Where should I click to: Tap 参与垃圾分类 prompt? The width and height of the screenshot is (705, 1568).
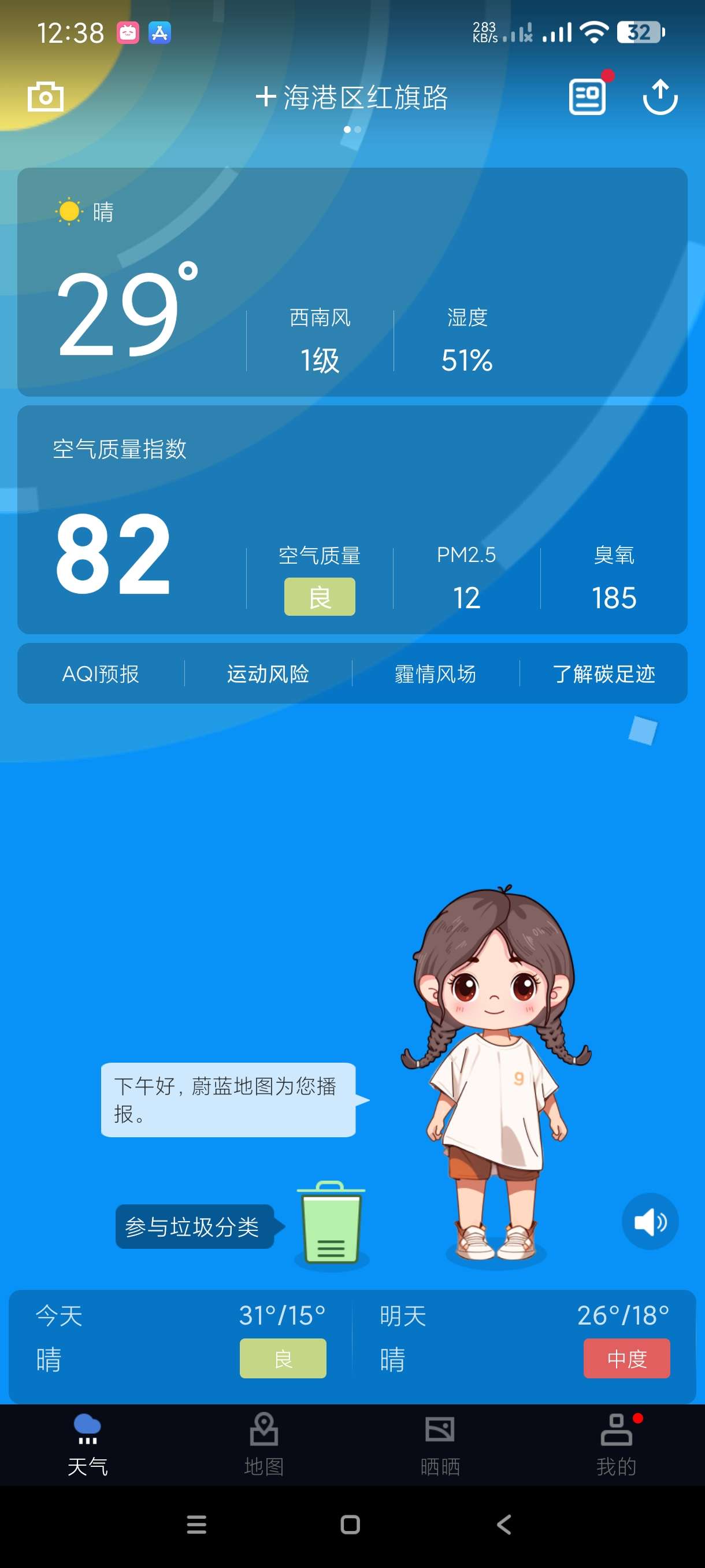tap(192, 1226)
